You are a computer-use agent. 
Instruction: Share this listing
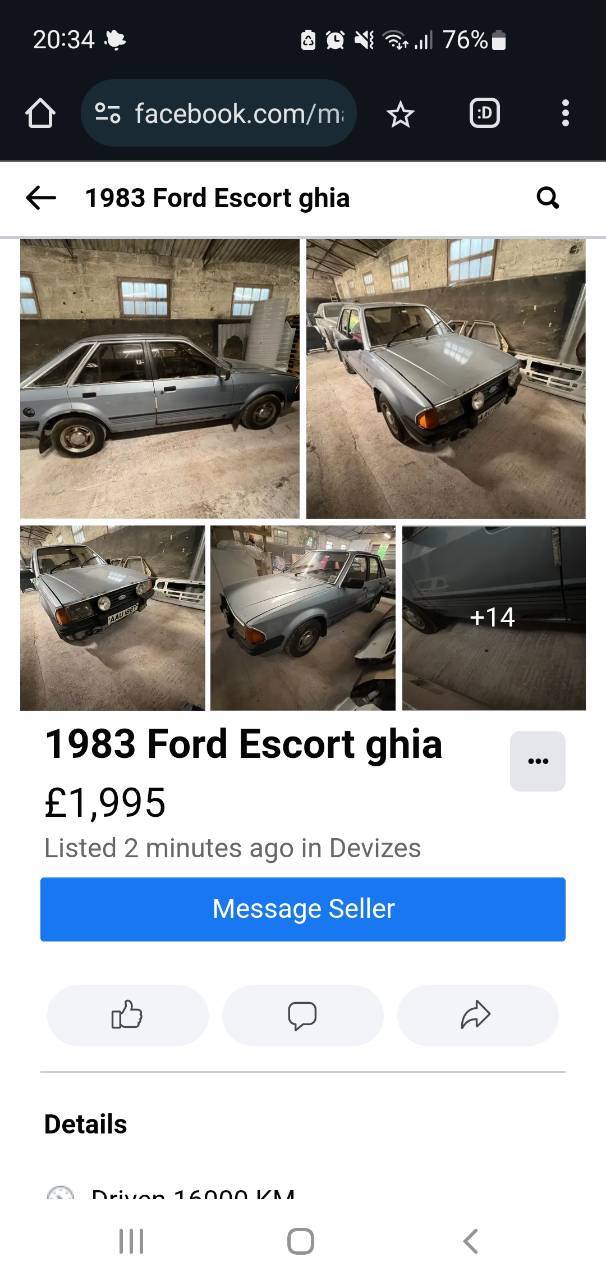click(x=477, y=1016)
